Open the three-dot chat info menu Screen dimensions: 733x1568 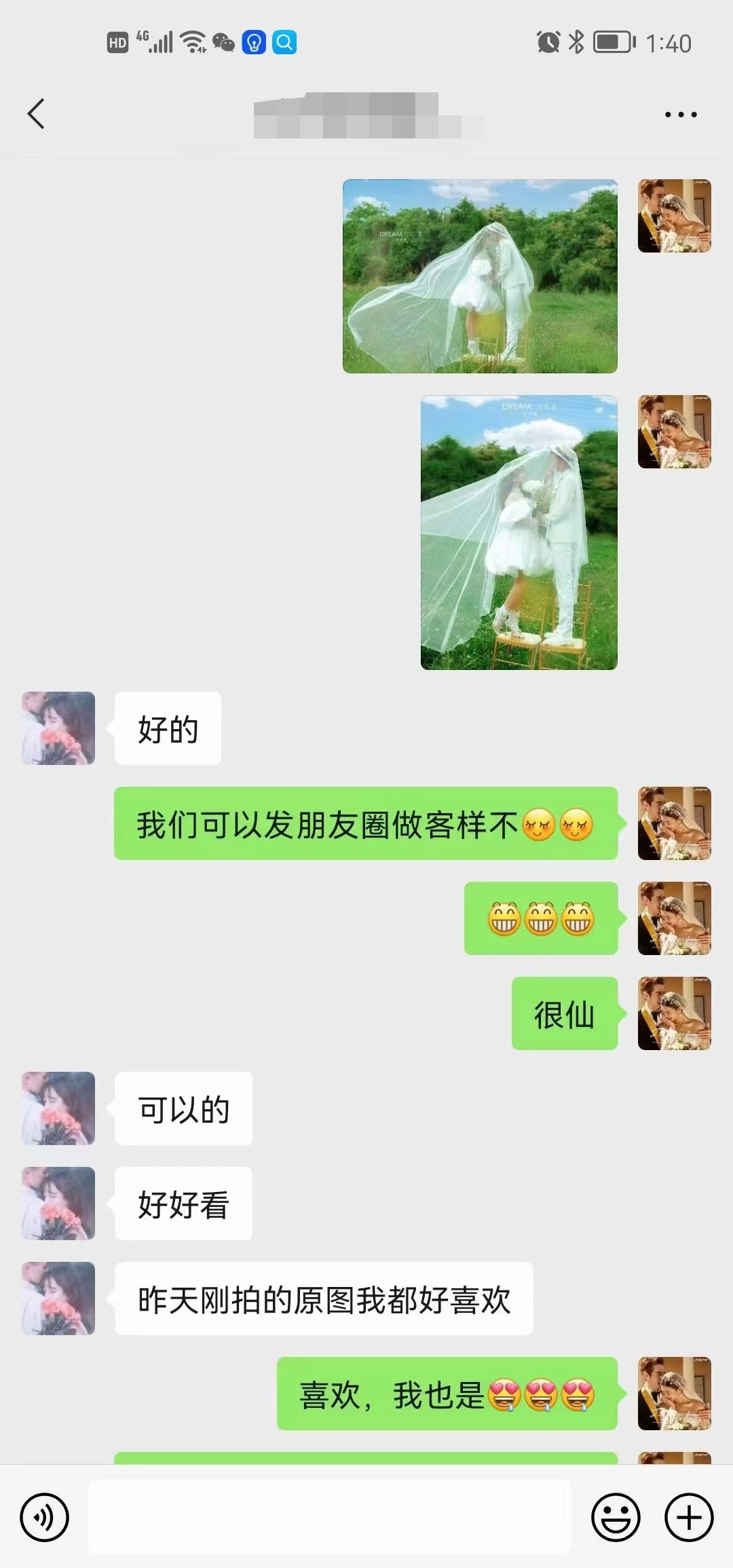click(680, 115)
